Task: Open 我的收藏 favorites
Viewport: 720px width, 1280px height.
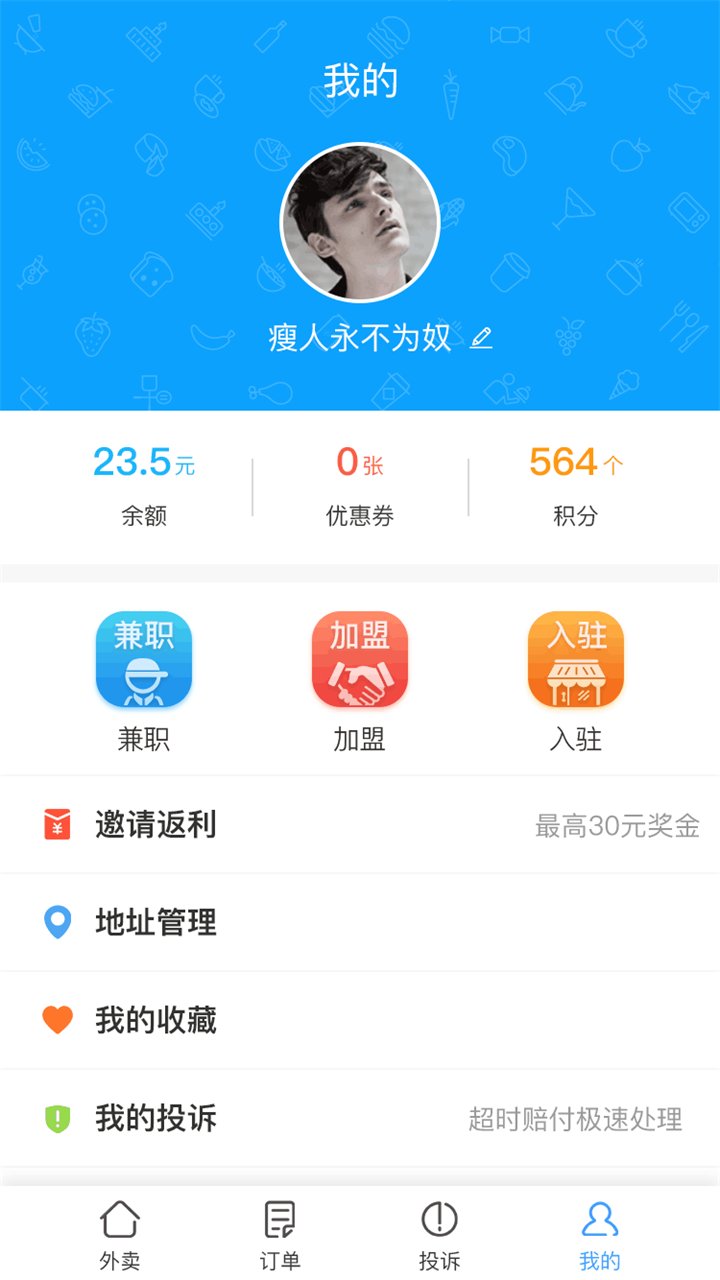Action: pos(360,1020)
